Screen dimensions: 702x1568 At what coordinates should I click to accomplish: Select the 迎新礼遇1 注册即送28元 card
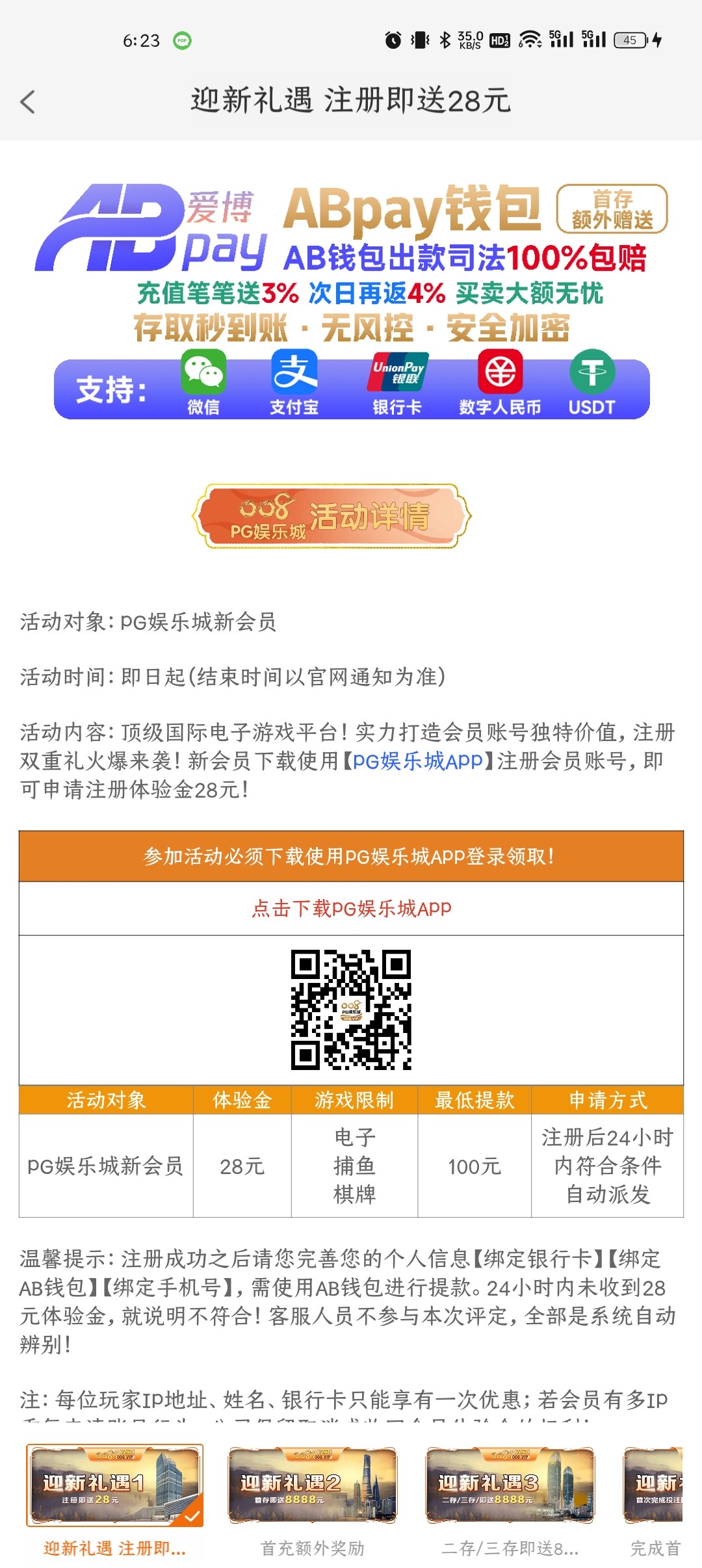[114, 1485]
